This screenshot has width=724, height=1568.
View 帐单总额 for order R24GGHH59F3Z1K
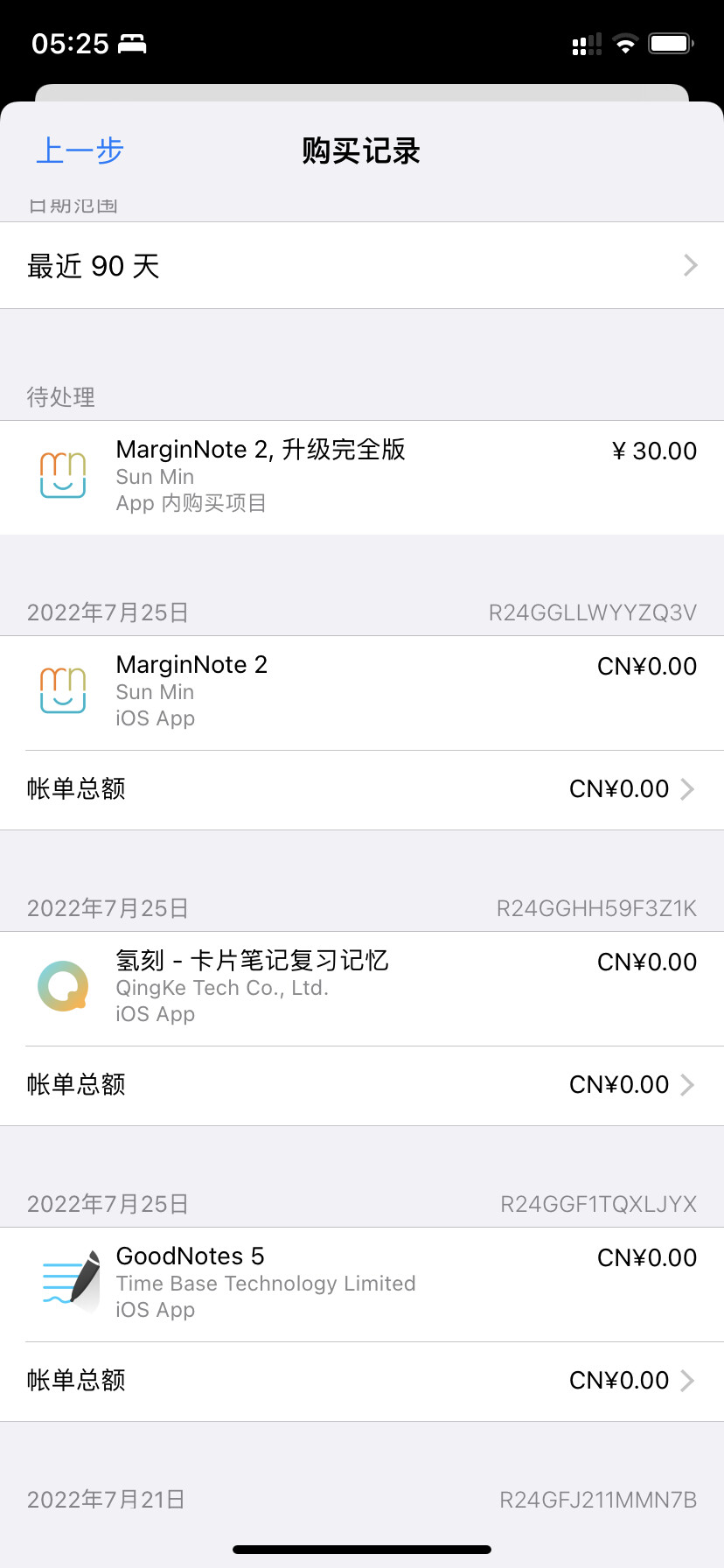(x=362, y=1085)
